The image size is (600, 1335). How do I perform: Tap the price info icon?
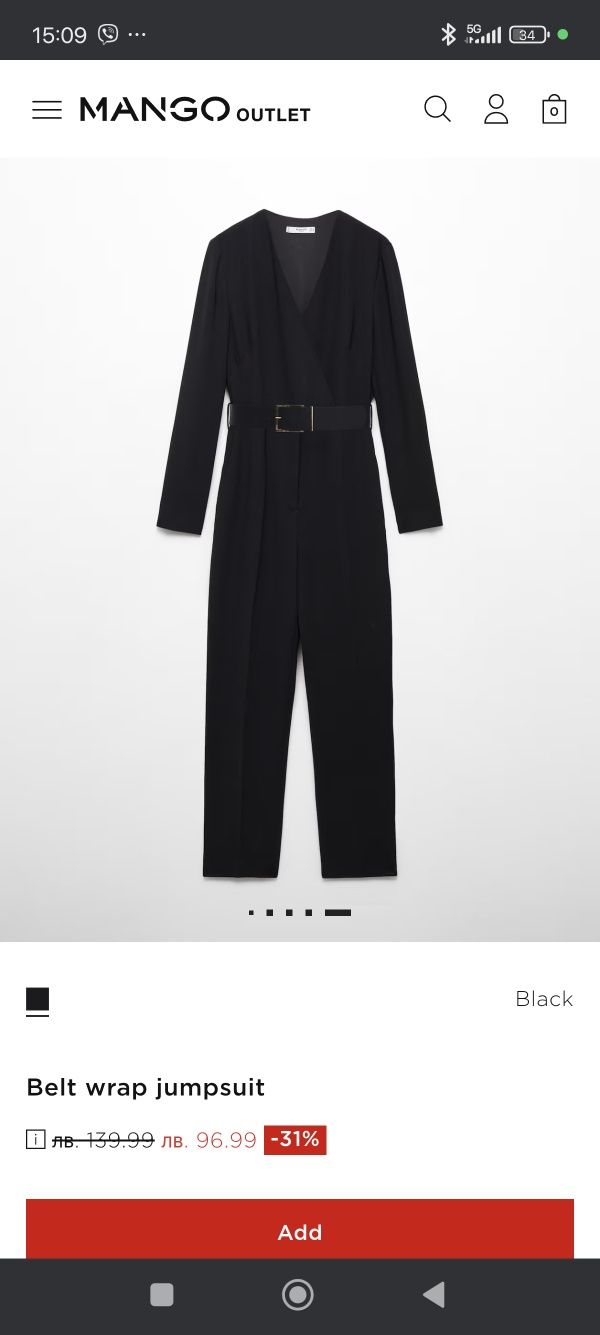pyautogui.click(x=36, y=1139)
